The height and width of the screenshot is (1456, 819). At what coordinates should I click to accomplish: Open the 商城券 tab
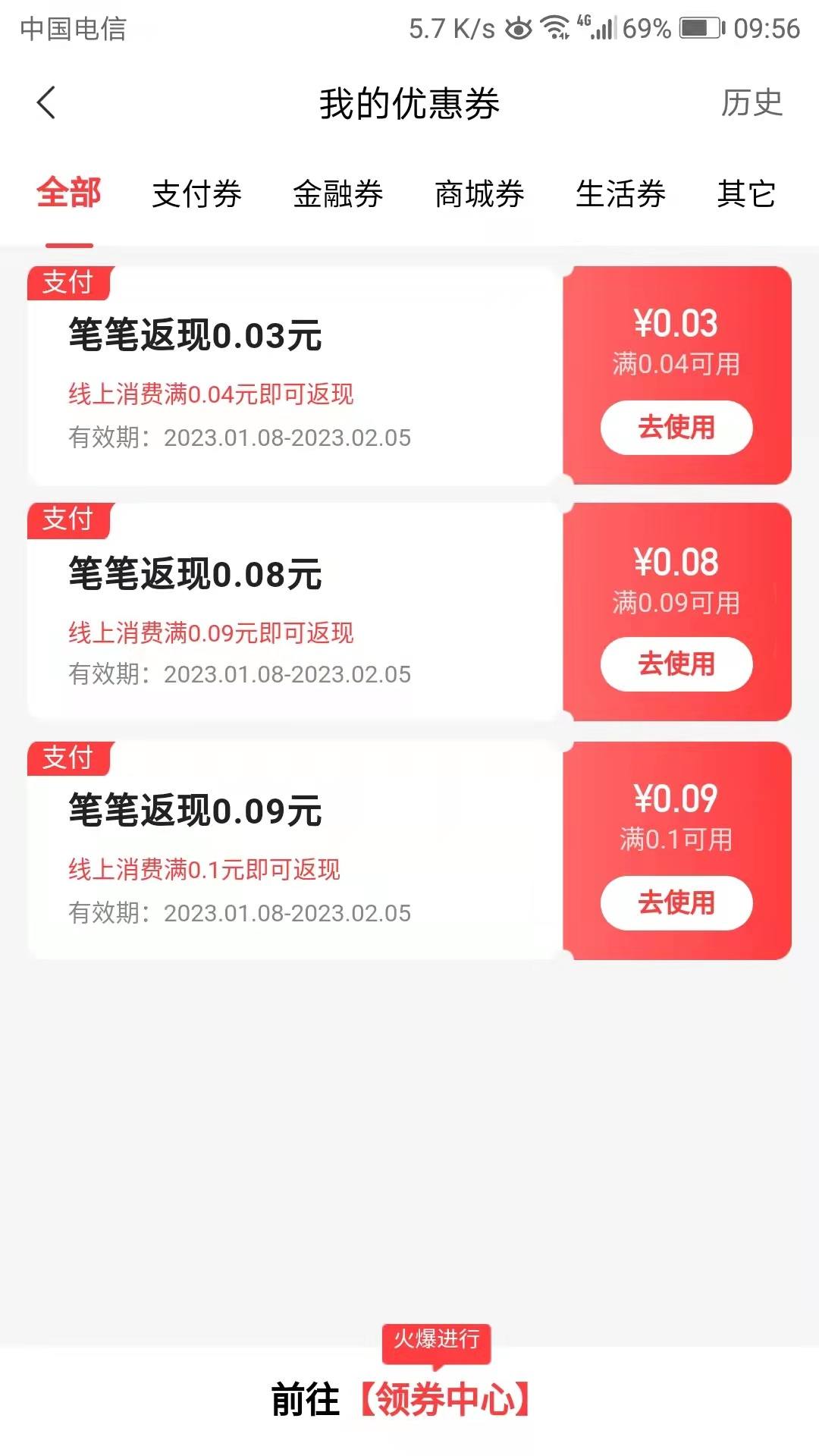(x=479, y=194)
